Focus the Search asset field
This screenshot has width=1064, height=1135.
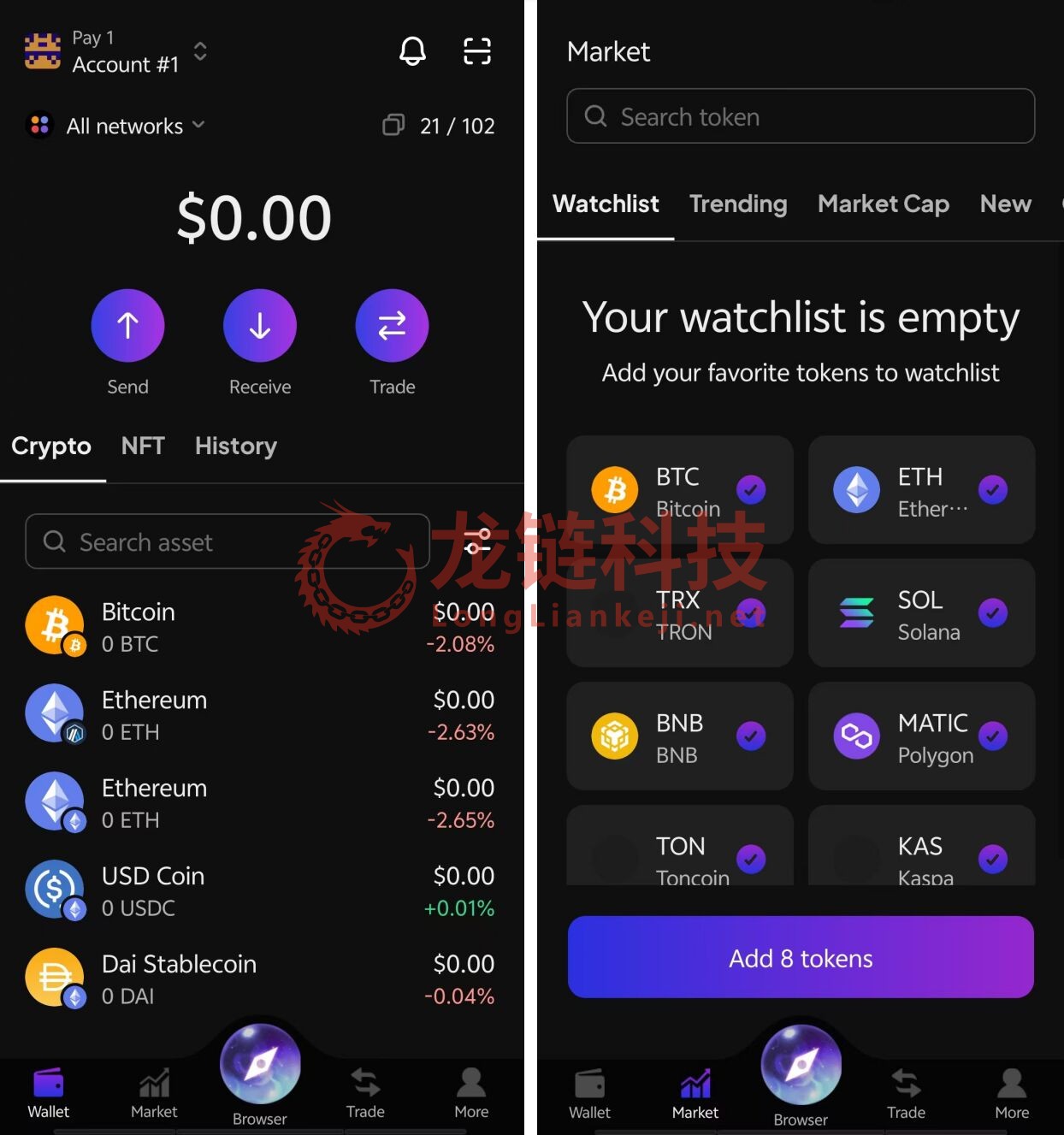tap(227, 541)
